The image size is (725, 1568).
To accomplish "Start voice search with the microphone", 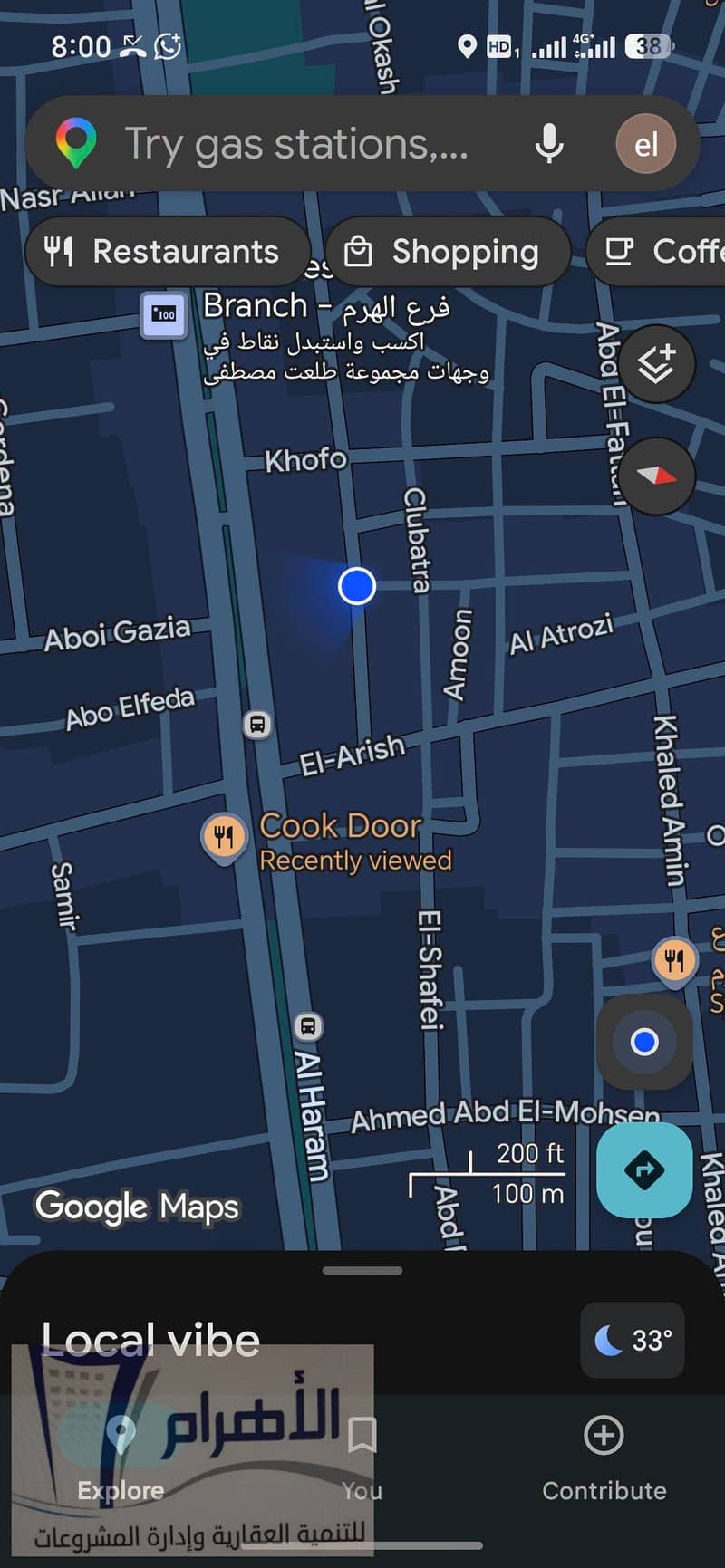I will [549, 144].
